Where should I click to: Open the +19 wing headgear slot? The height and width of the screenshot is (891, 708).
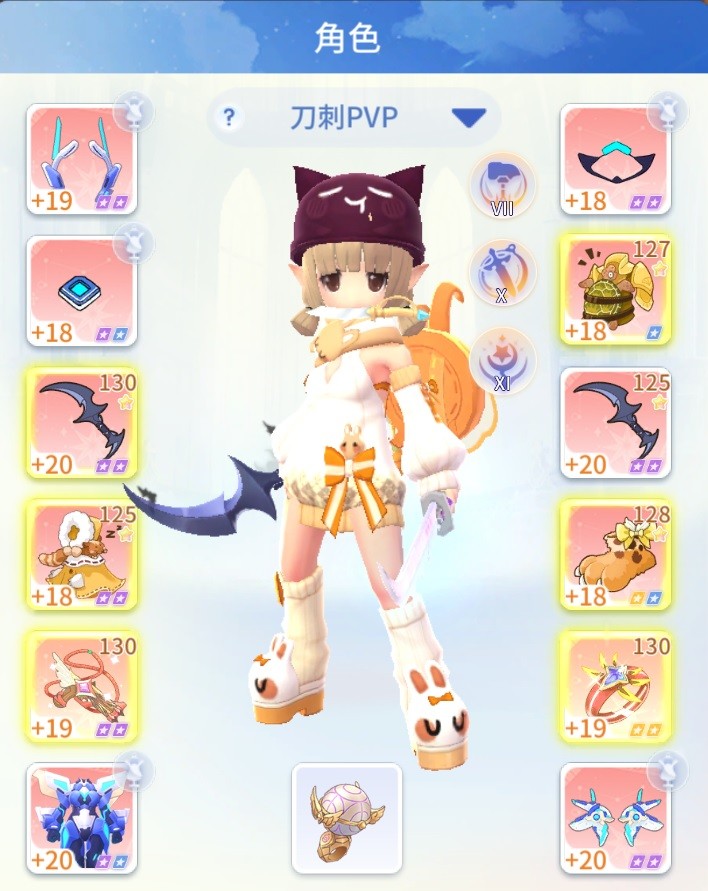pos(81,159)
